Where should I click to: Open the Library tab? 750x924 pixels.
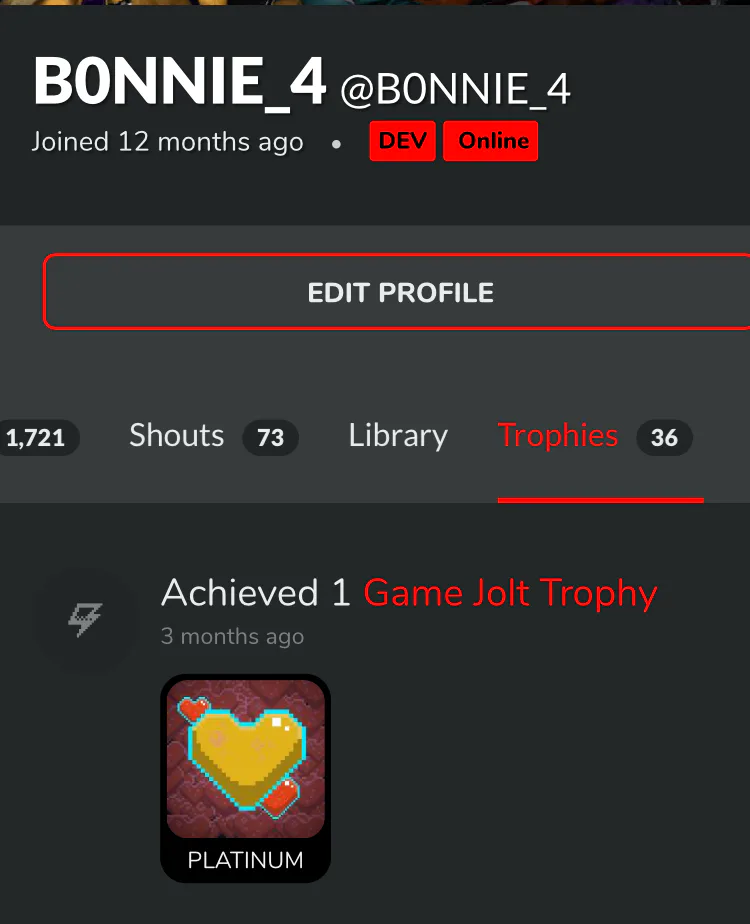tap(398, 437)
